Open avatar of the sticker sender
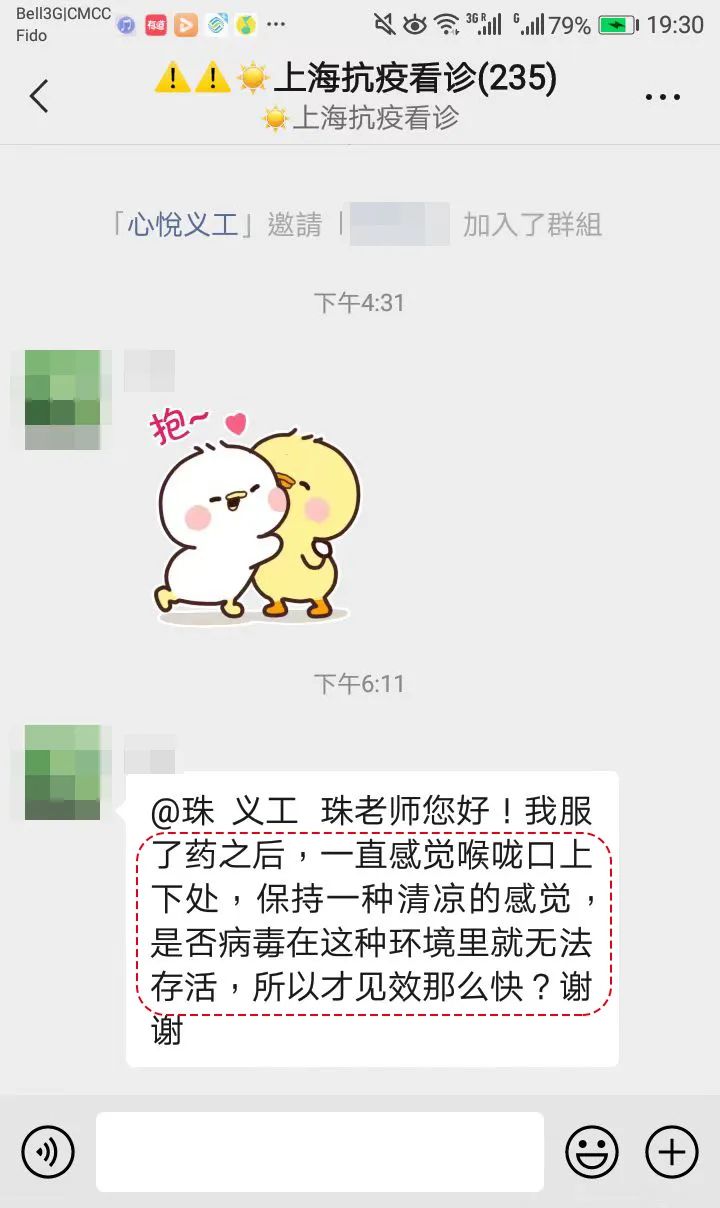 point(62,399)
